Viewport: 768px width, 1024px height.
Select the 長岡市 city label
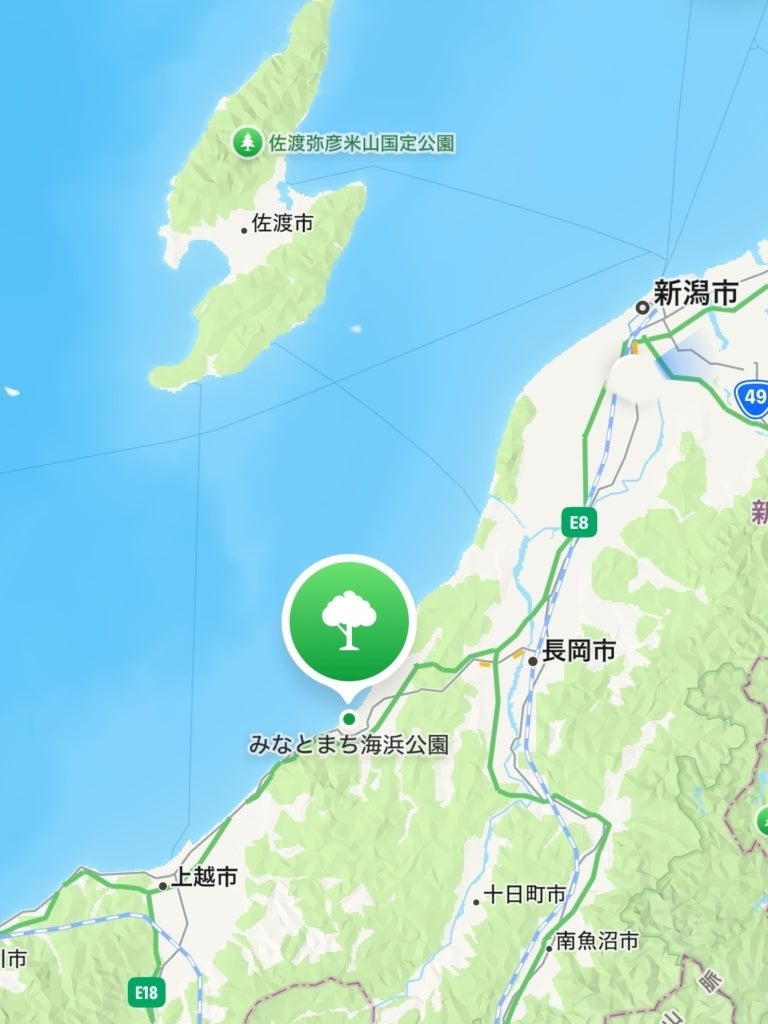click(577, 653)
